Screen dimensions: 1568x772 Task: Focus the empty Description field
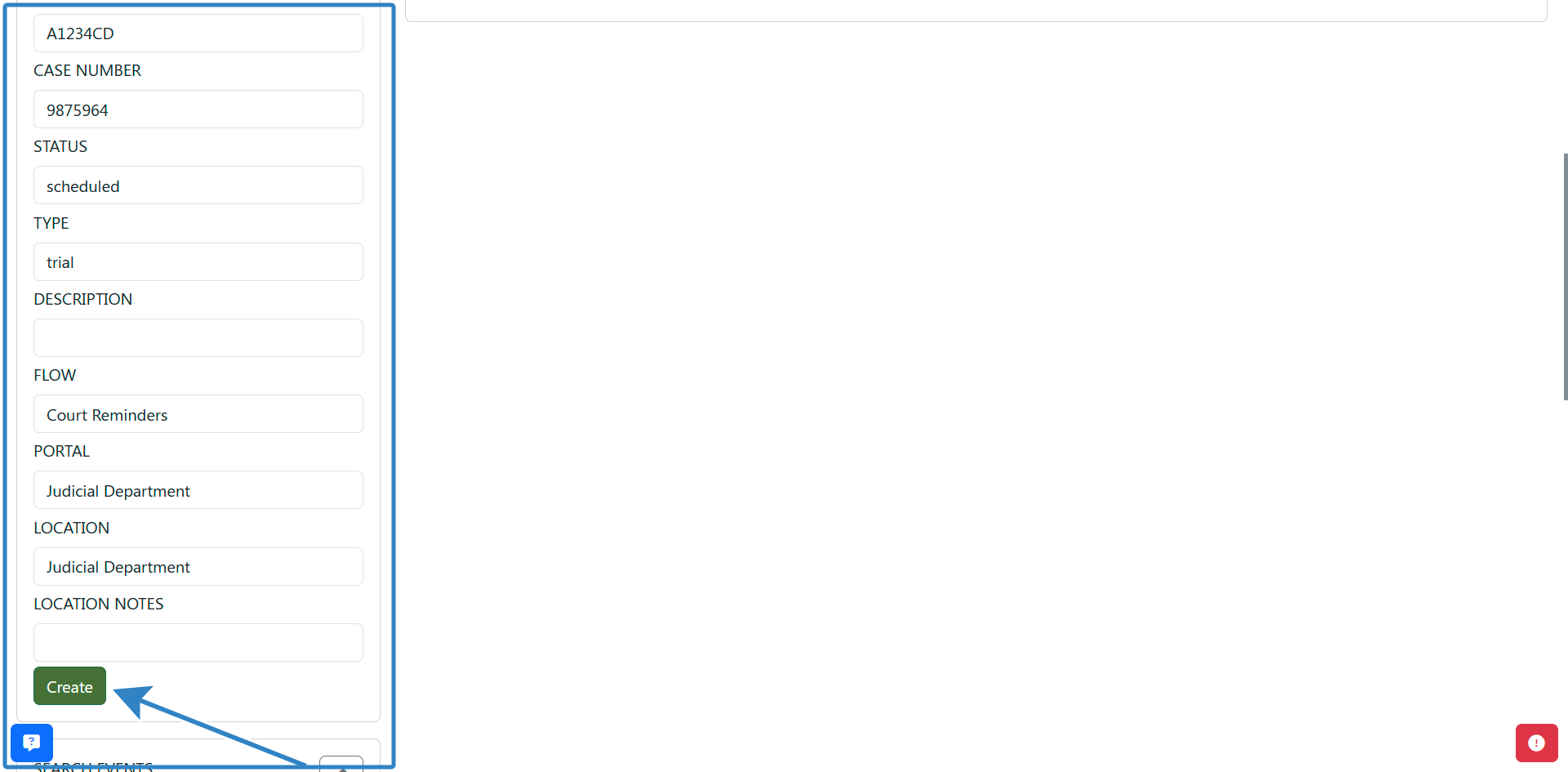click(x=198, y=338)
